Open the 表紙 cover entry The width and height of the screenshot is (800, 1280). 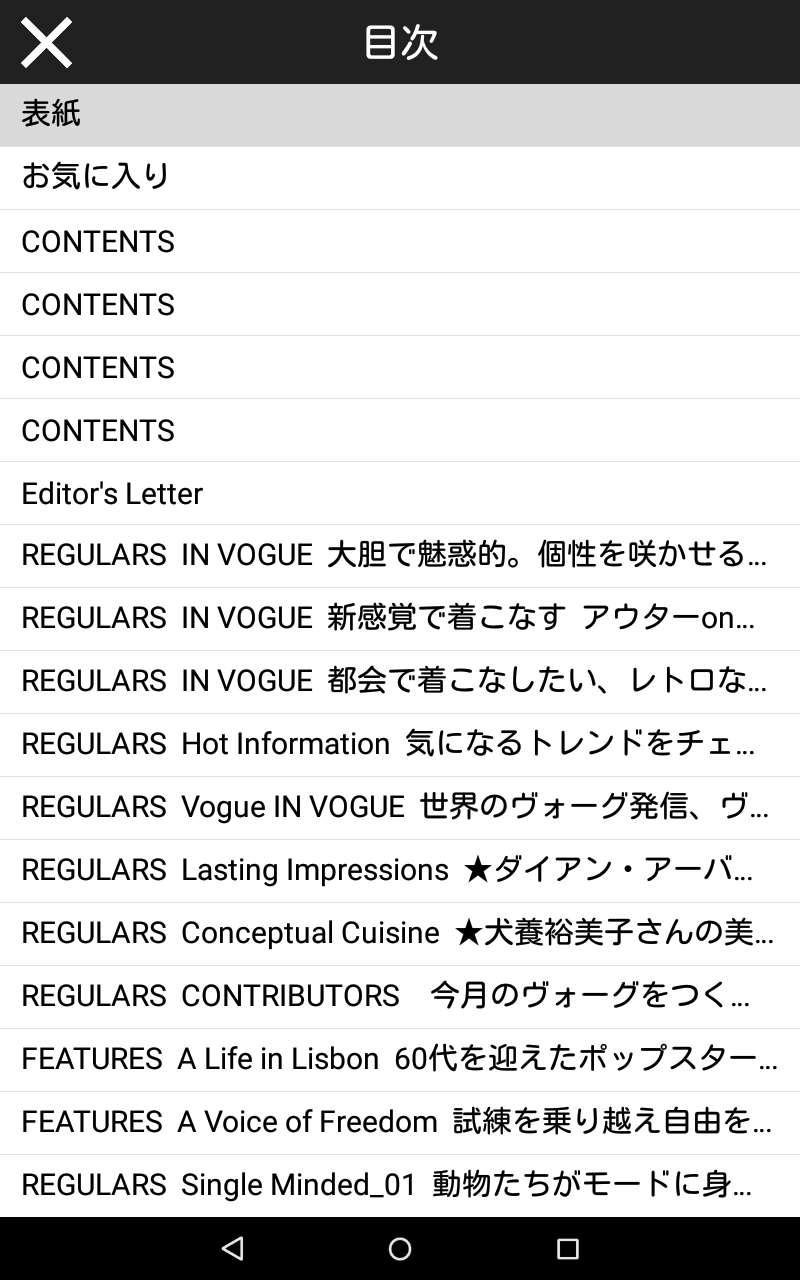(400, 115)
